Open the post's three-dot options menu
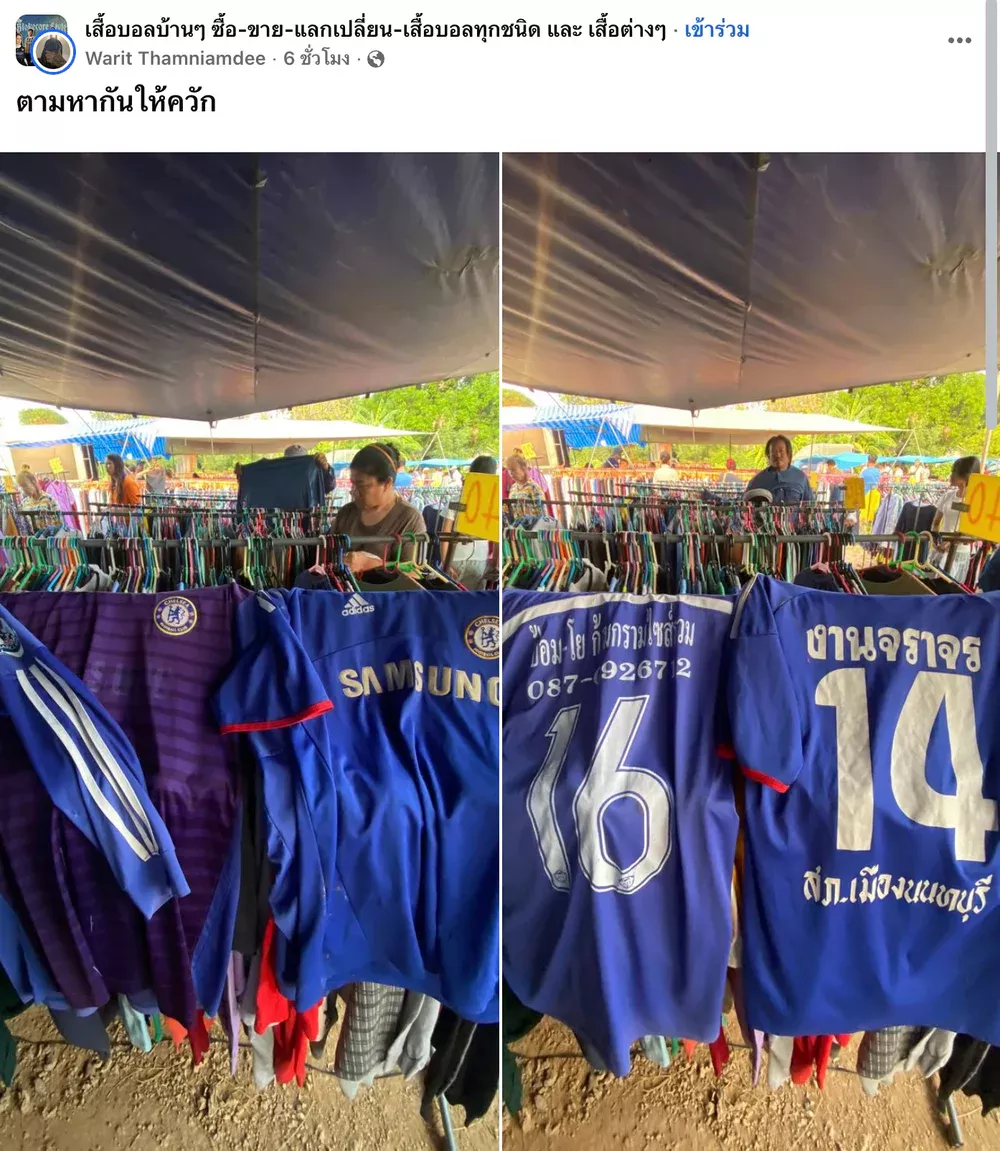Image resolution: width=1000 pixels, height=1151 pixels. [x=959, y=40]
